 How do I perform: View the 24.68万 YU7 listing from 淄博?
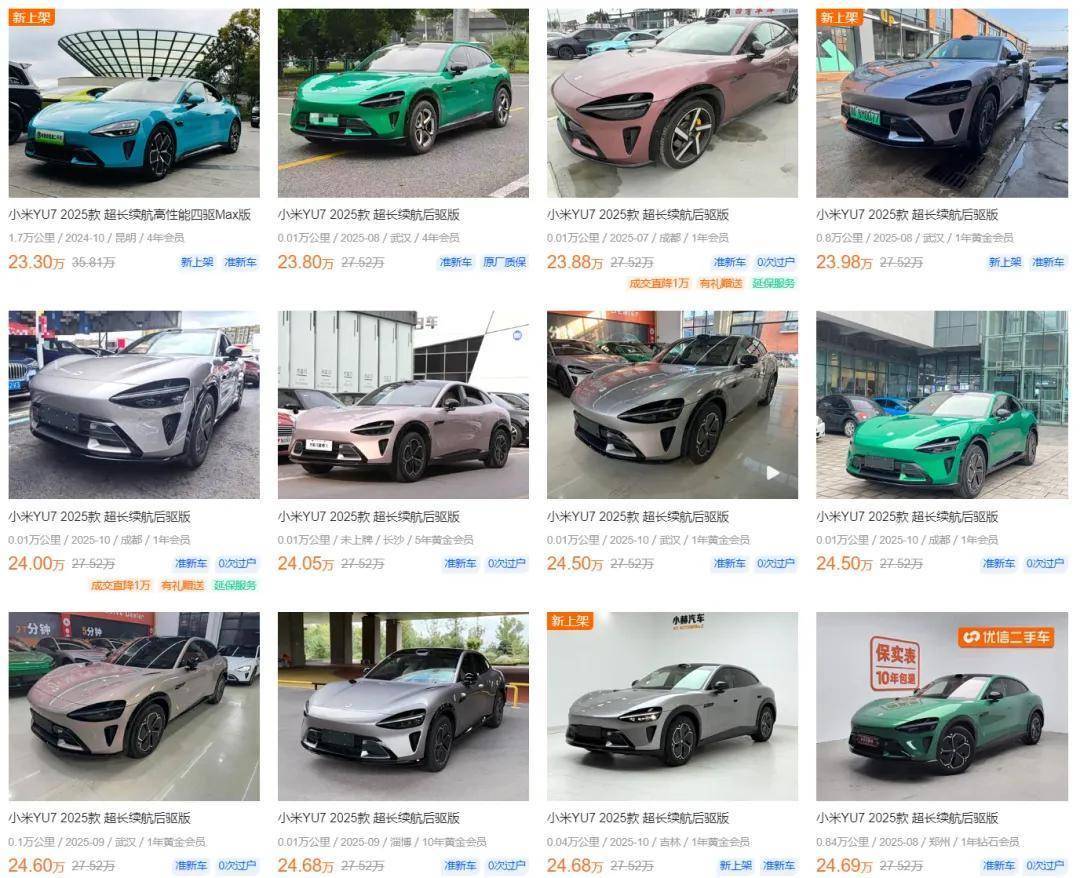pos(403,706)
